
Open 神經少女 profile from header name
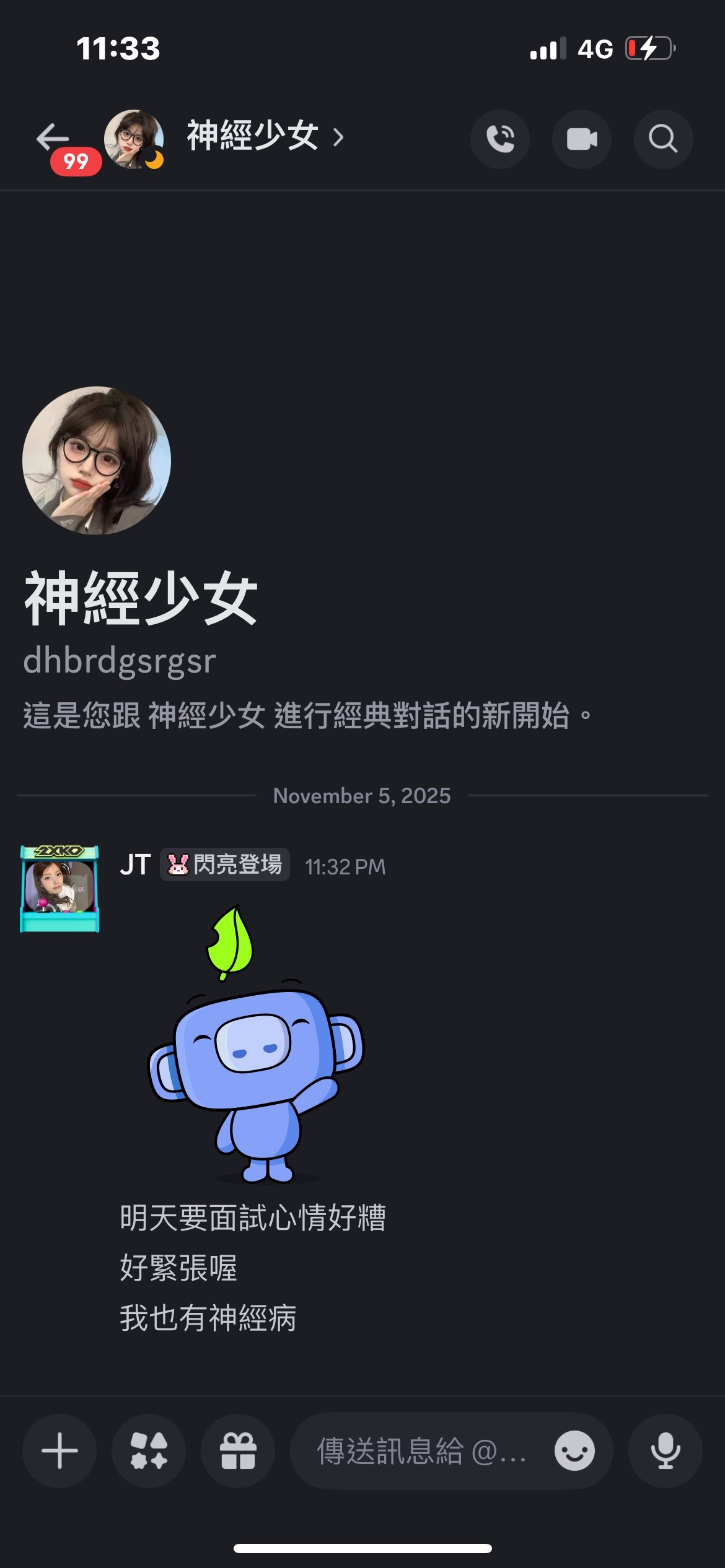(253, 136)
